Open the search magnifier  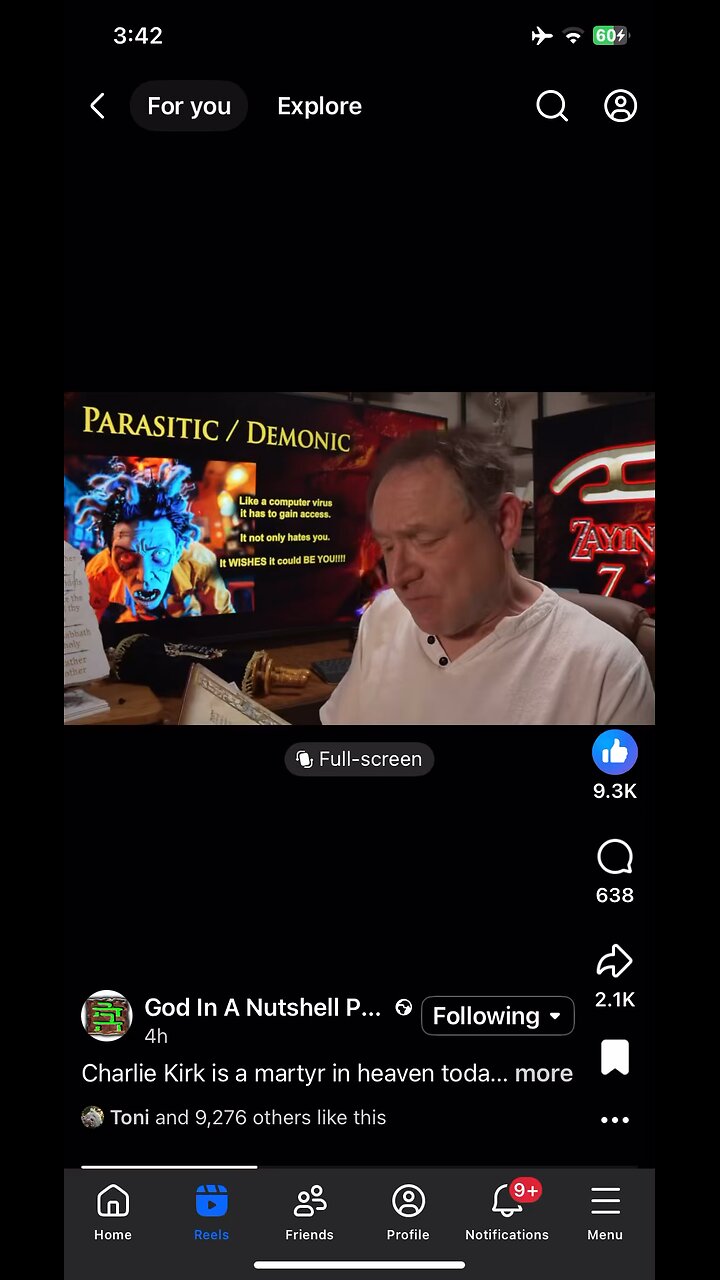point(552,106)
